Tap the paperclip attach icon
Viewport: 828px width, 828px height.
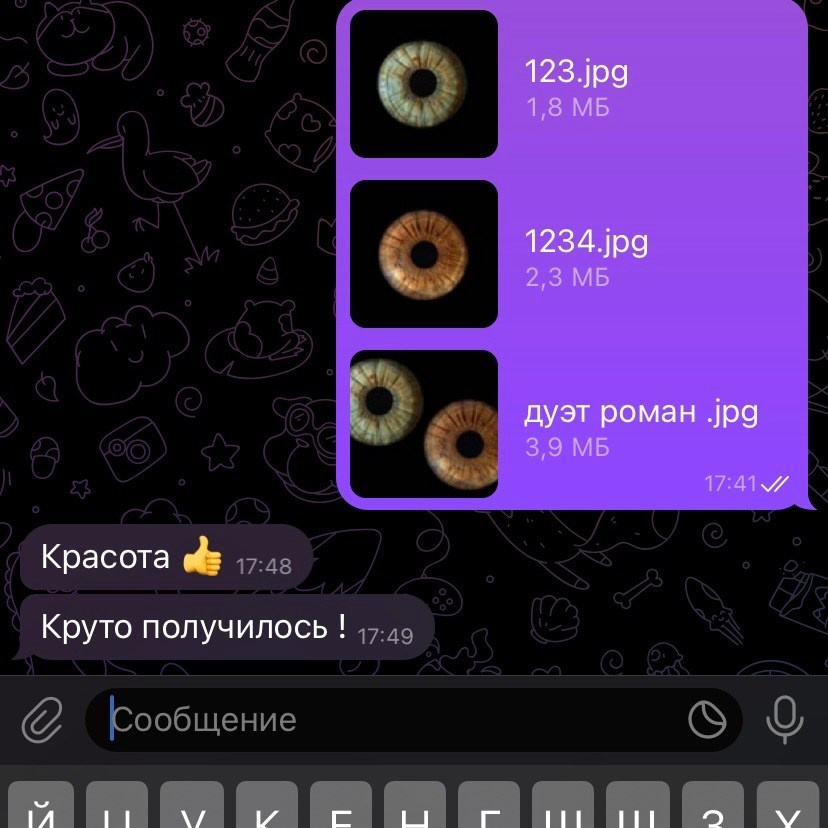[42, 719]
